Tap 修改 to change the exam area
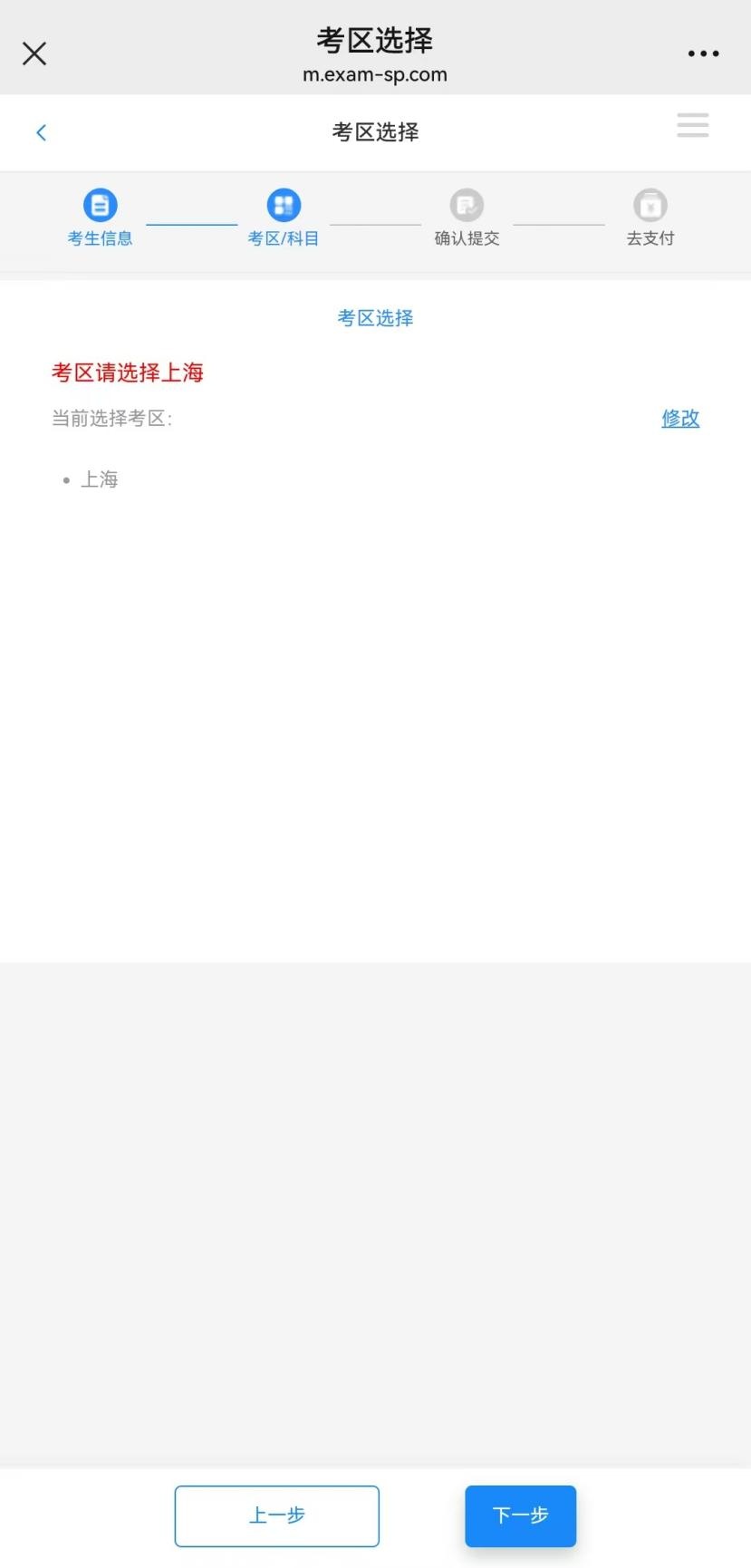 (x=680, y=418)
